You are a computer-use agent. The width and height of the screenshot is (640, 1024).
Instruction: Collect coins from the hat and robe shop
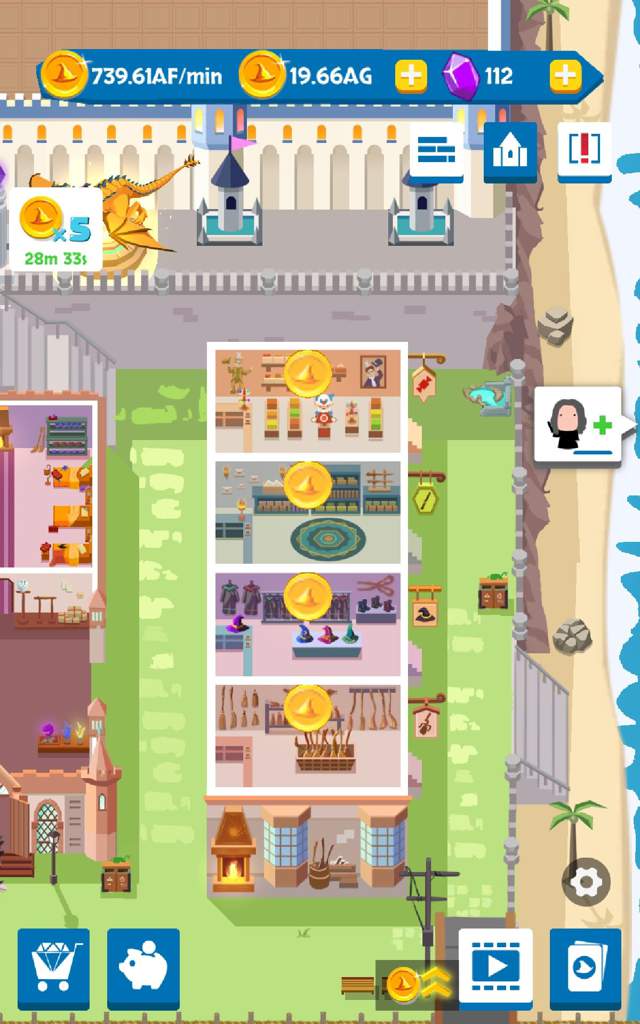click(x=308, y=596)
